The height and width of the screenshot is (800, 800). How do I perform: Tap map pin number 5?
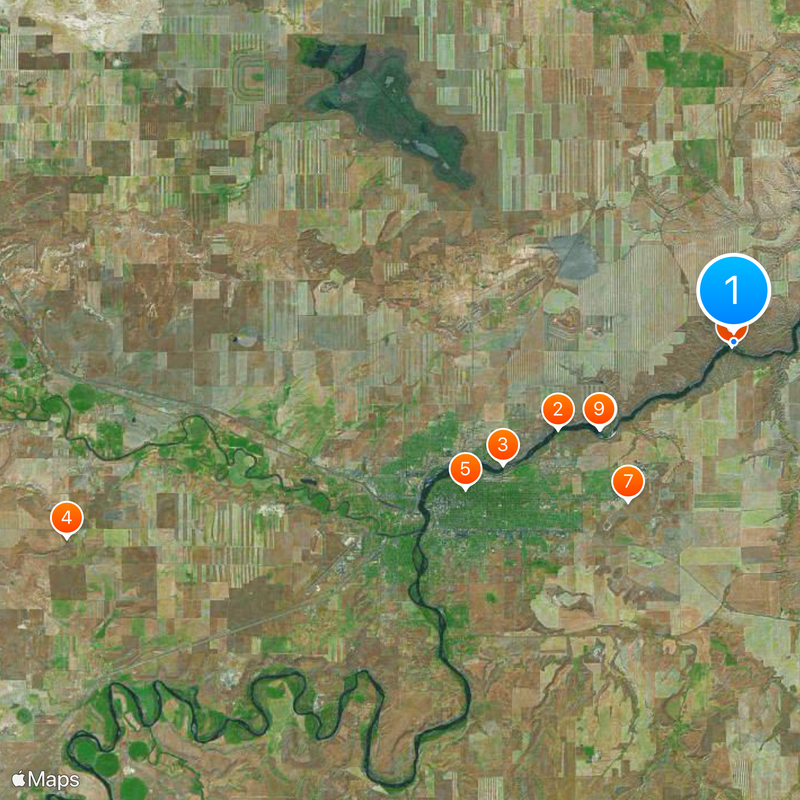(x=464, y=469)
